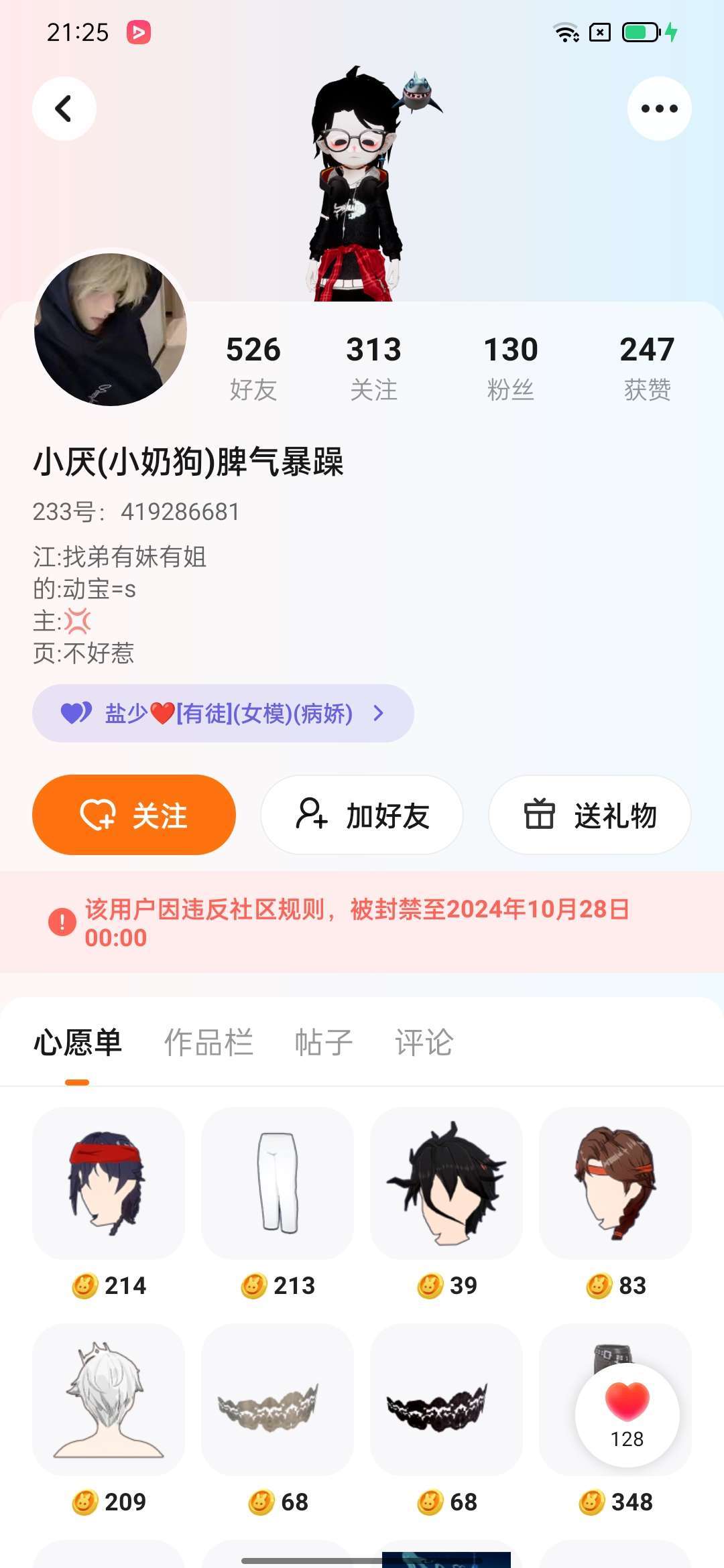Viewport: 724px width, 1568px height.
Task: Open the brown braided hair priced 83
Action: 615,1183
